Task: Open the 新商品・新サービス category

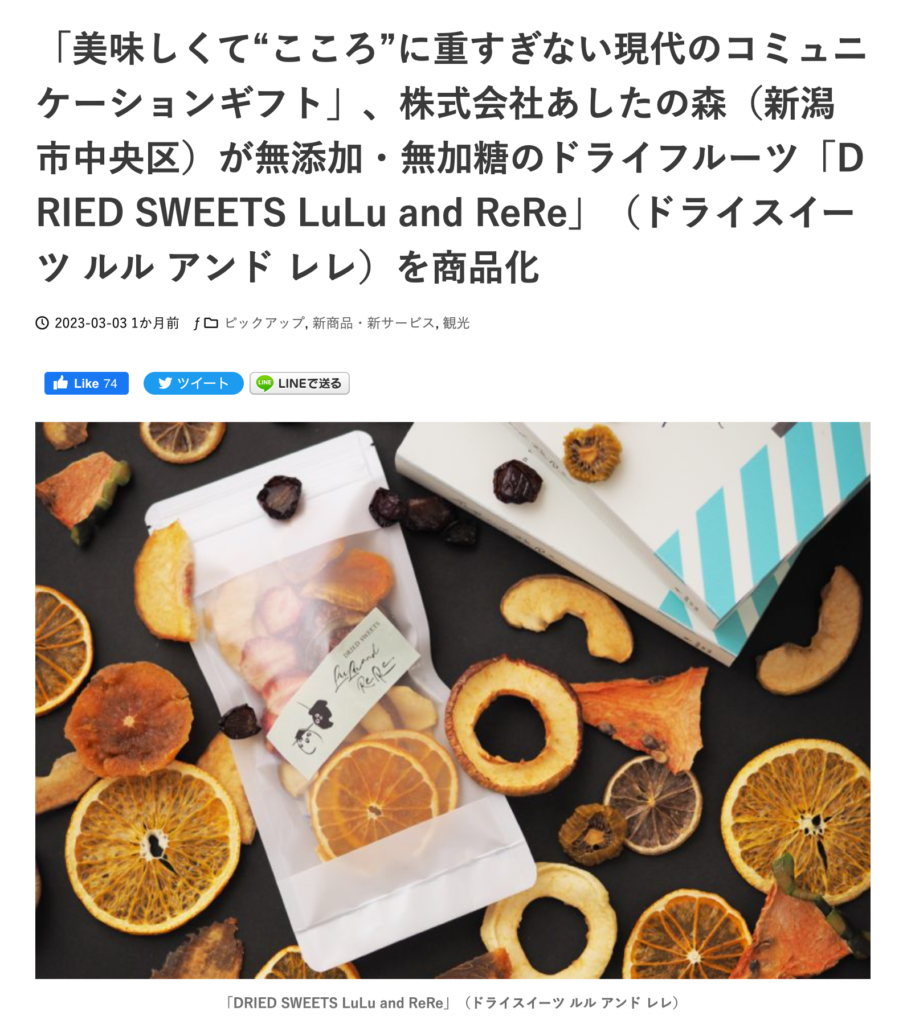Action: 373,323
